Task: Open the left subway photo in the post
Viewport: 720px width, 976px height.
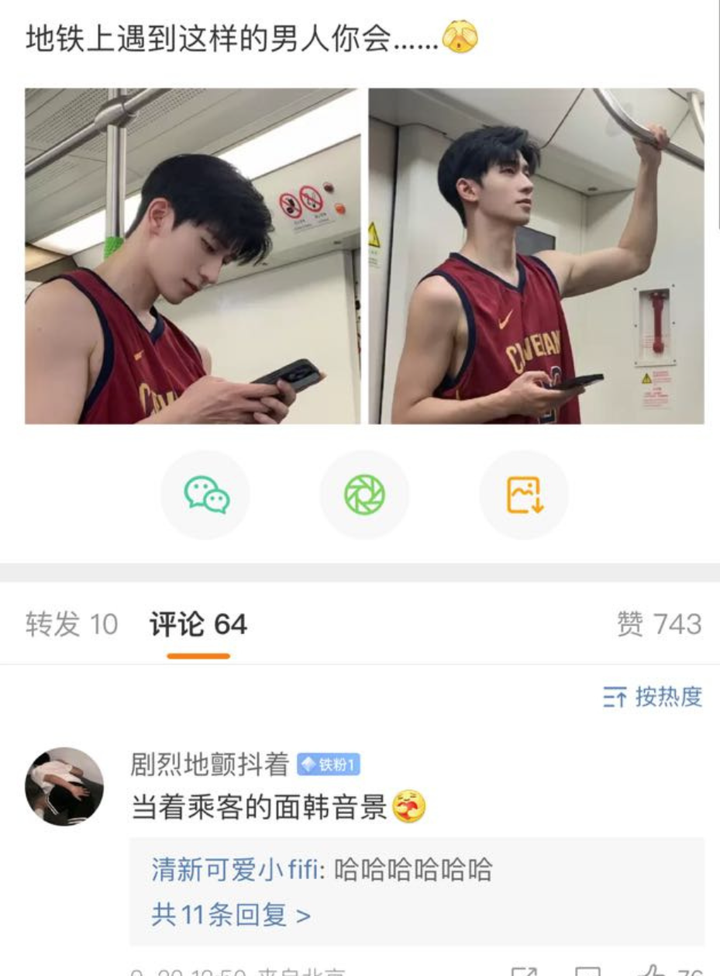Action: [192, 256]
